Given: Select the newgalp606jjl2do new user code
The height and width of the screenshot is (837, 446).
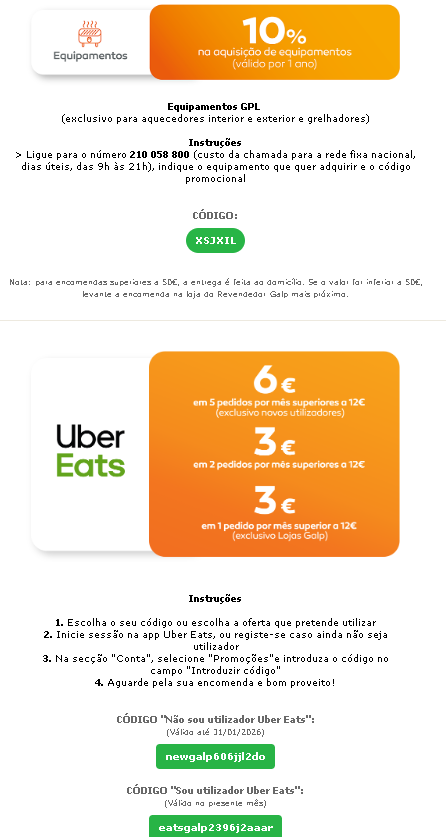Looking at the screenshot, I should pyautogui.click(x=215, y=756).
